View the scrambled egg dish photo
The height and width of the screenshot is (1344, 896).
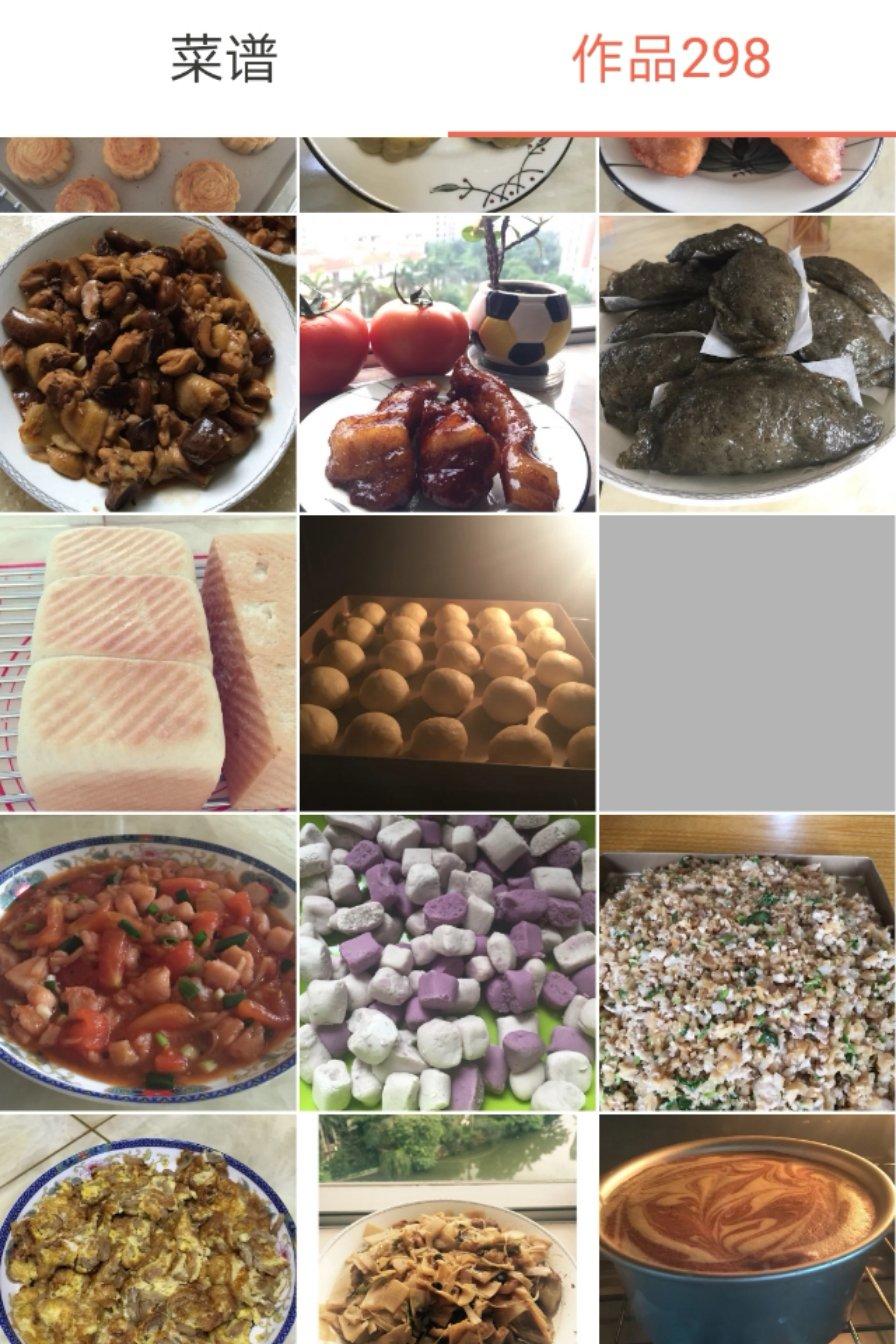pos(148,1230)
